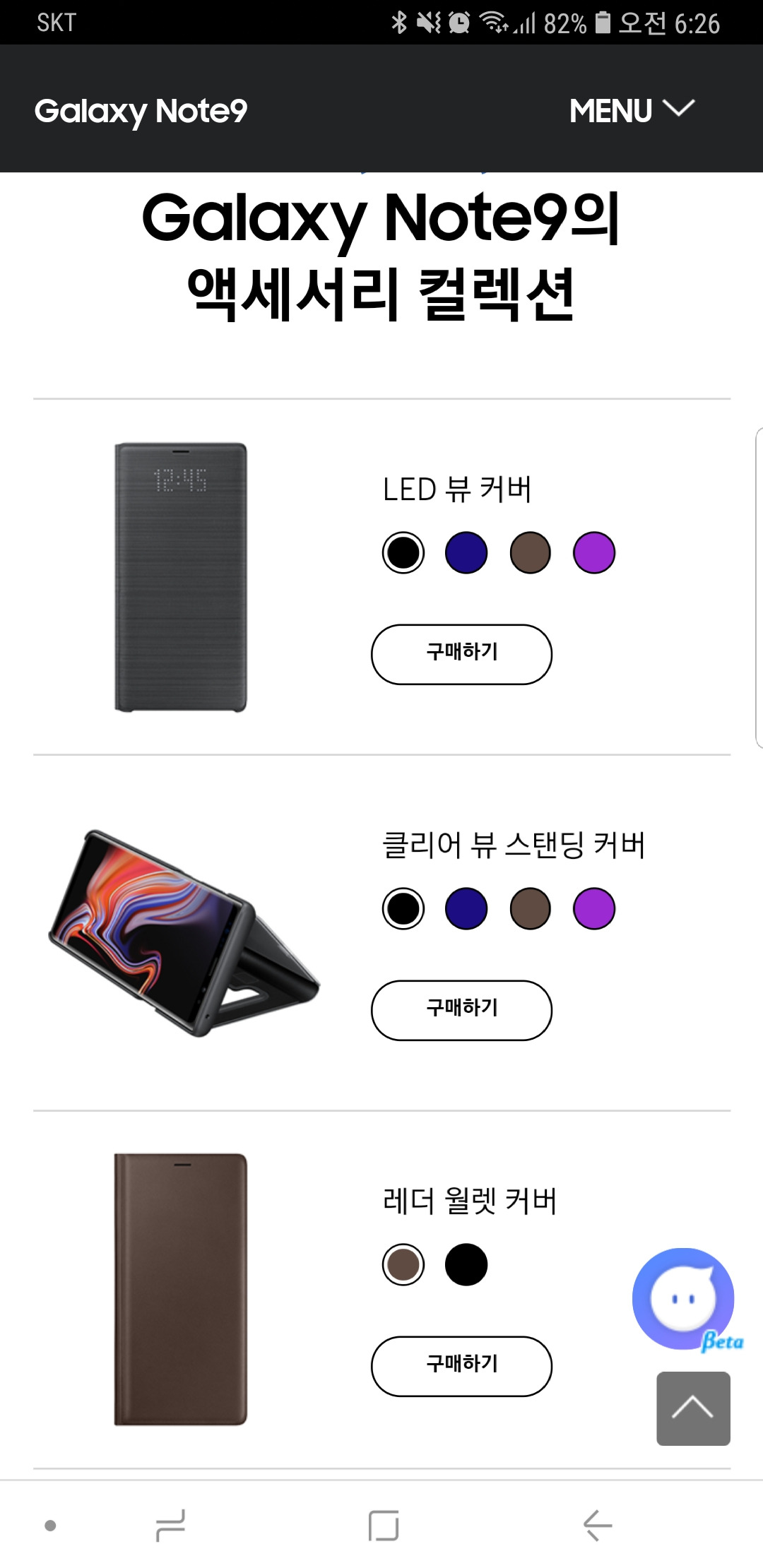Screen dimensions: 763x1568
Task: Go back using navigation bar arrow
Action: (x=598, y=1526)
